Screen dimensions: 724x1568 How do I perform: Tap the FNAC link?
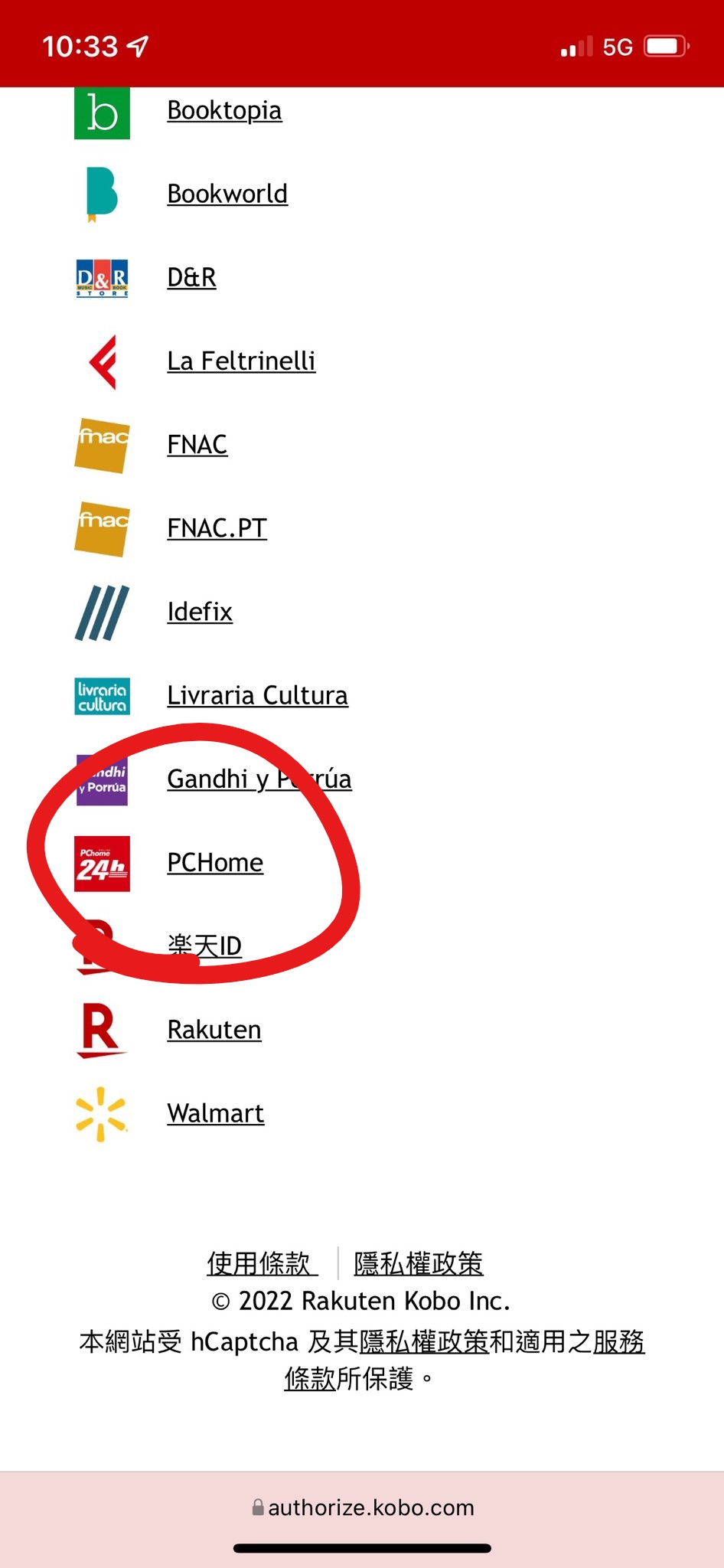point(197,444)
